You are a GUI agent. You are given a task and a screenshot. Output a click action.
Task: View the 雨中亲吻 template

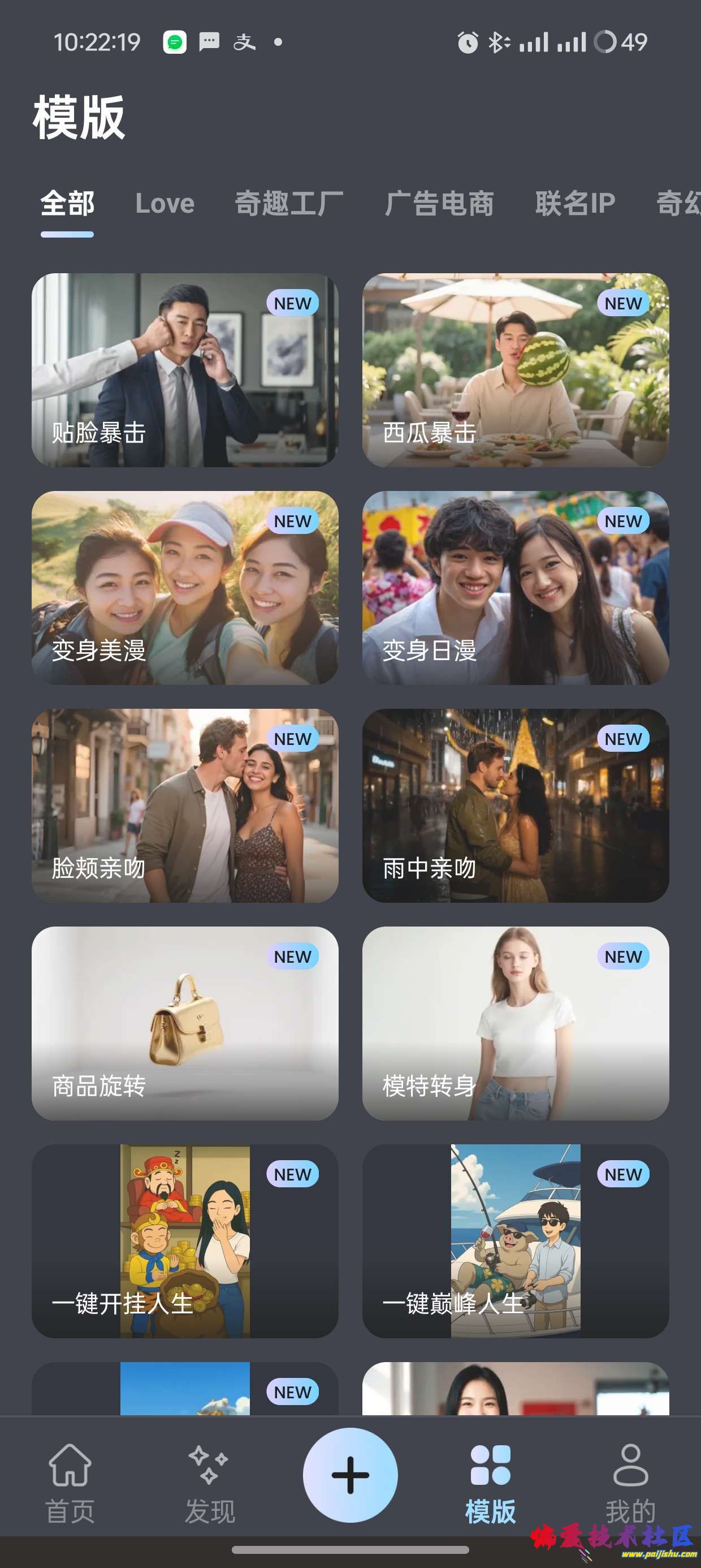[x=516, y=805]
